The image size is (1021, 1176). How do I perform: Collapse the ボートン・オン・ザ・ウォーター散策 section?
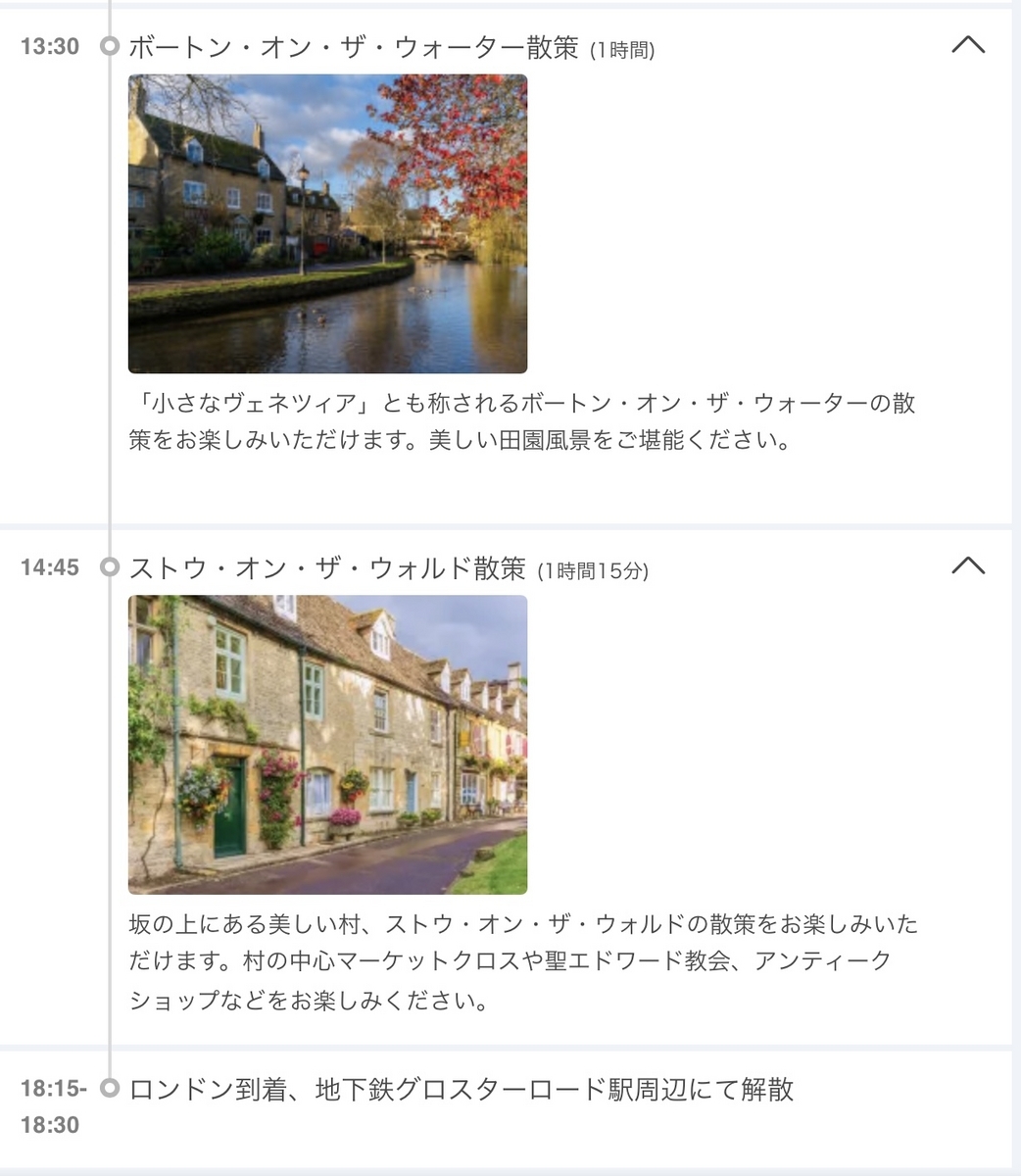click(968, 45)
